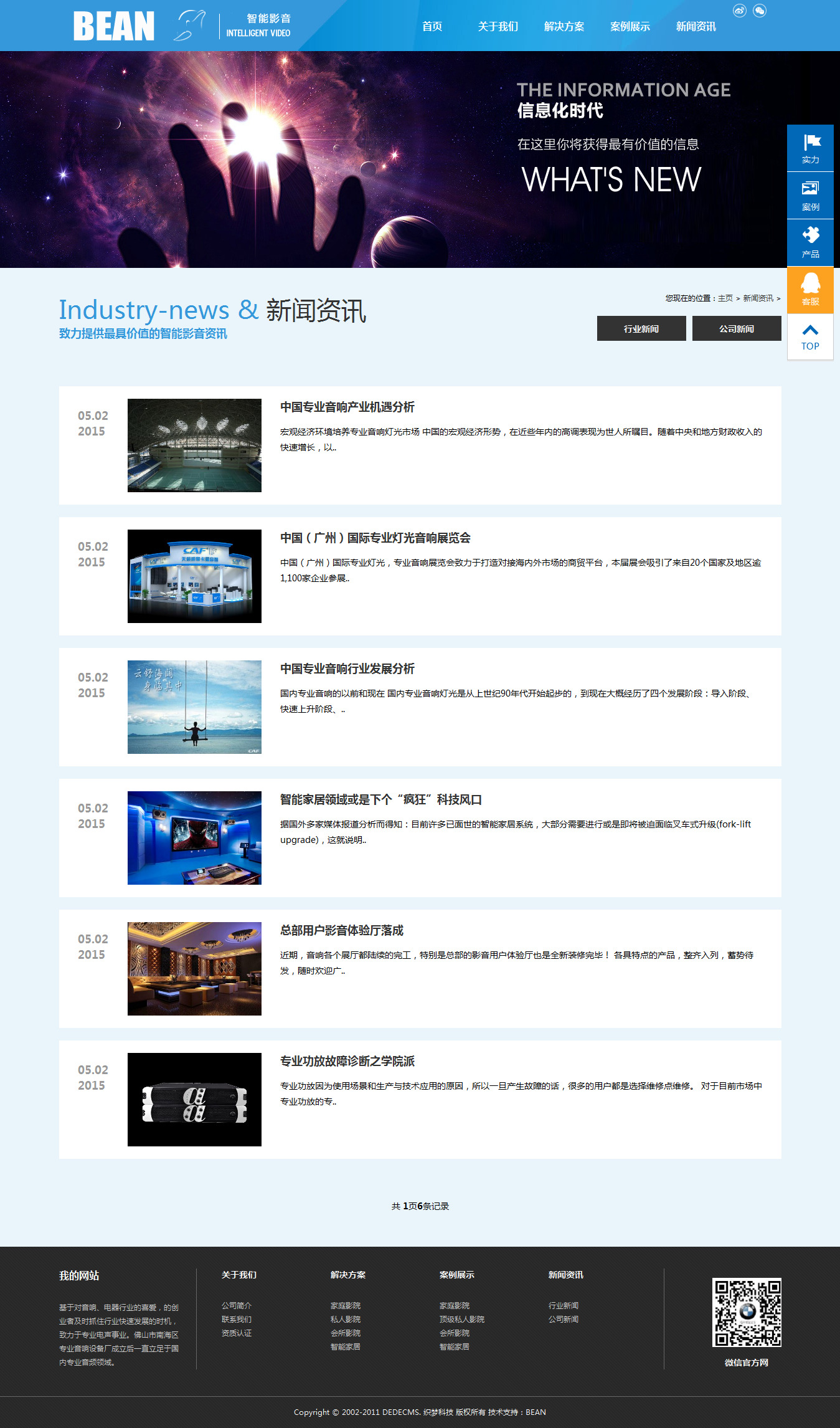The height and width of the screenshot is (1428, 840).
Task: Click the WeChat share icon in the header
Action: coord(760,9)
